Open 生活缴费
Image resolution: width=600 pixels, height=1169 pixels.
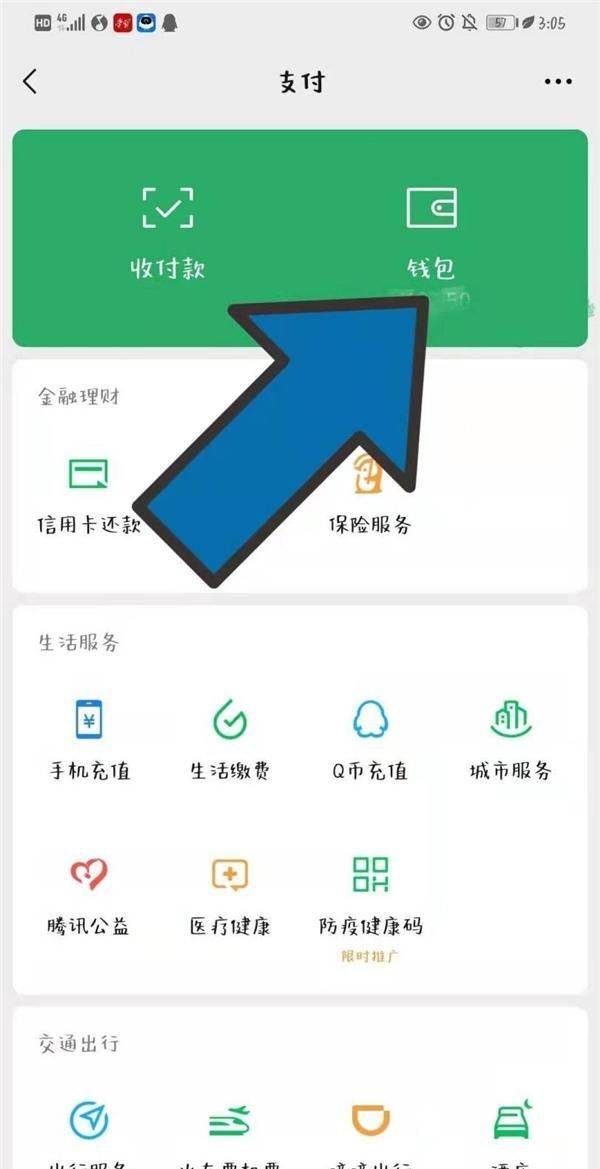(x=230, y=740)
